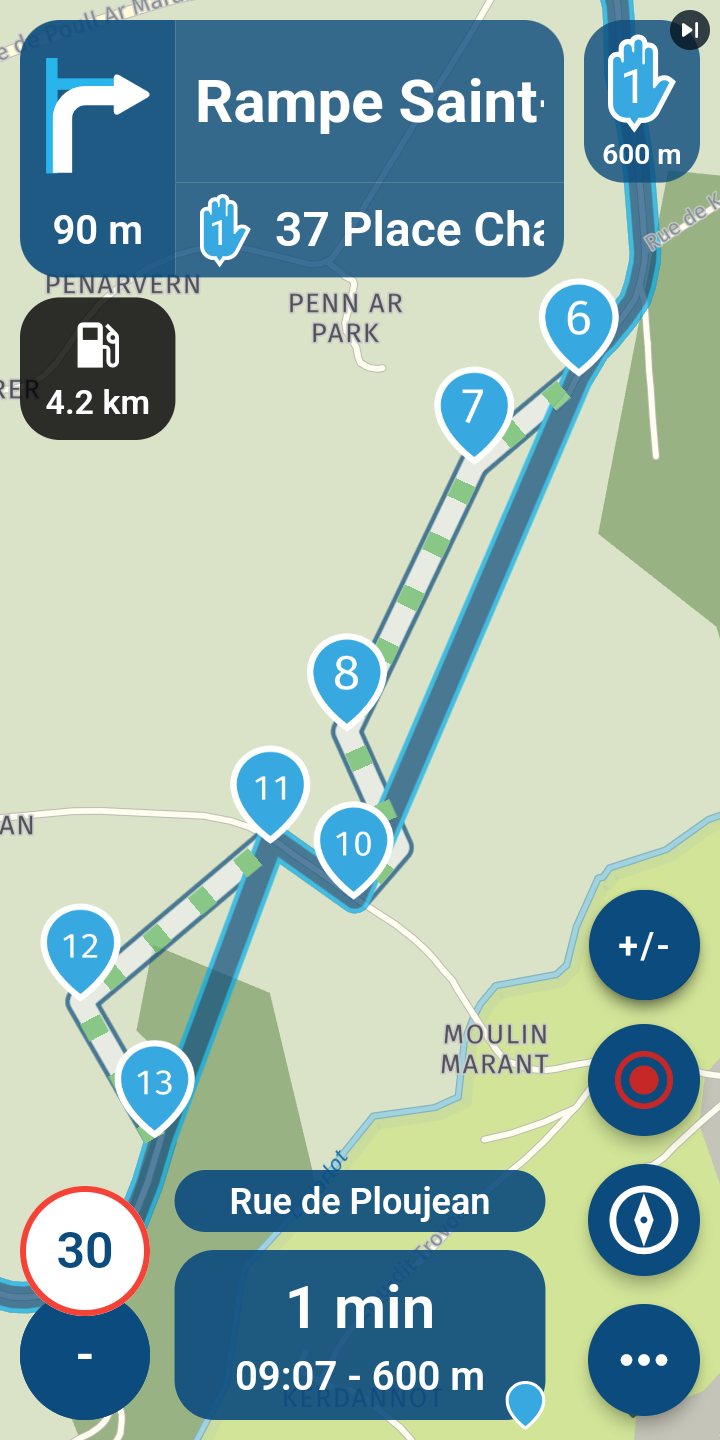Image resolution: width=720 pixels, height=1440 pixels.
Task: Open the 4.2 km fuel station shortcut
Action: click(x=98, y=368)
